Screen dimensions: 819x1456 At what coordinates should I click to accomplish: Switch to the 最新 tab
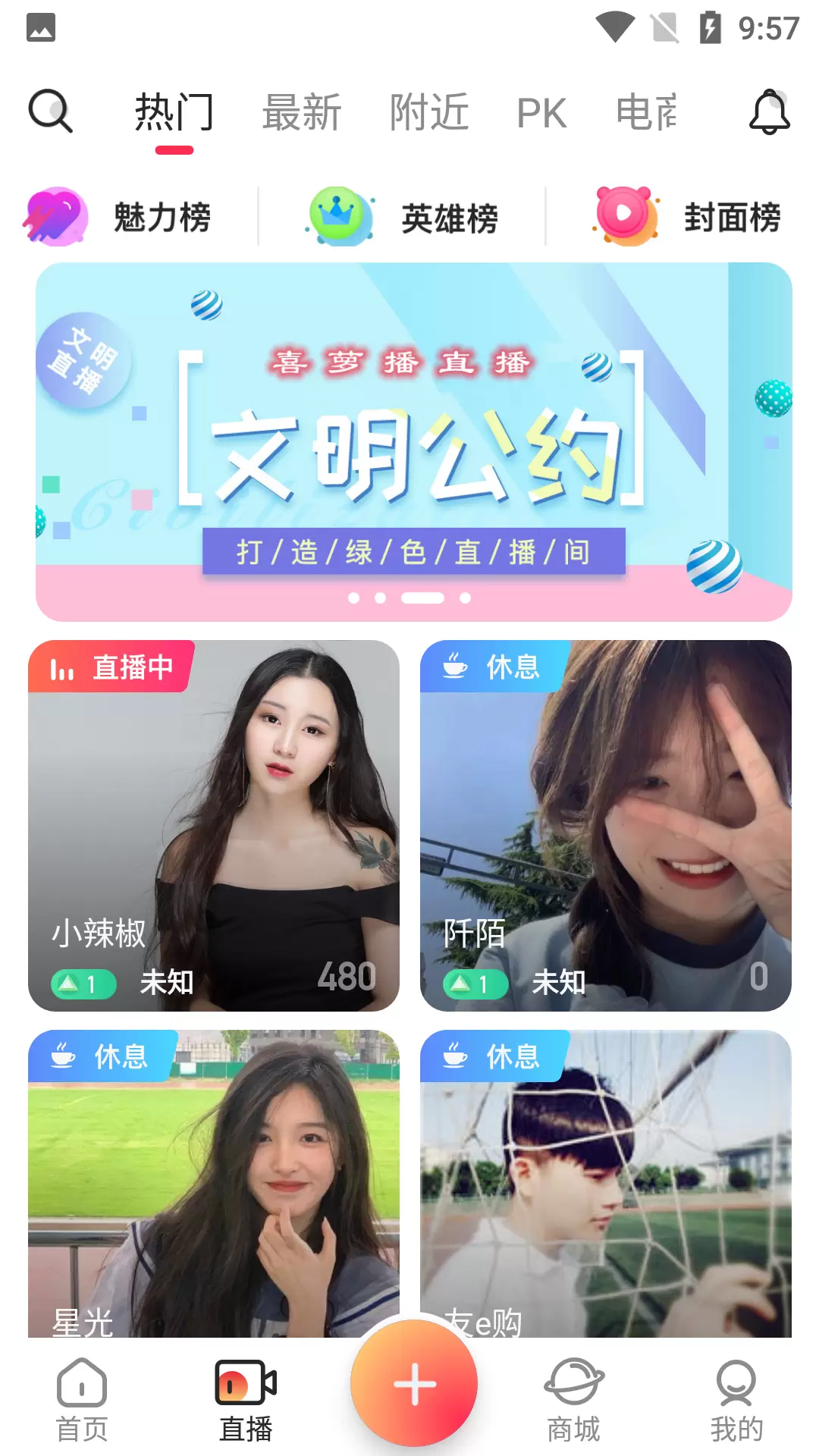302,113
